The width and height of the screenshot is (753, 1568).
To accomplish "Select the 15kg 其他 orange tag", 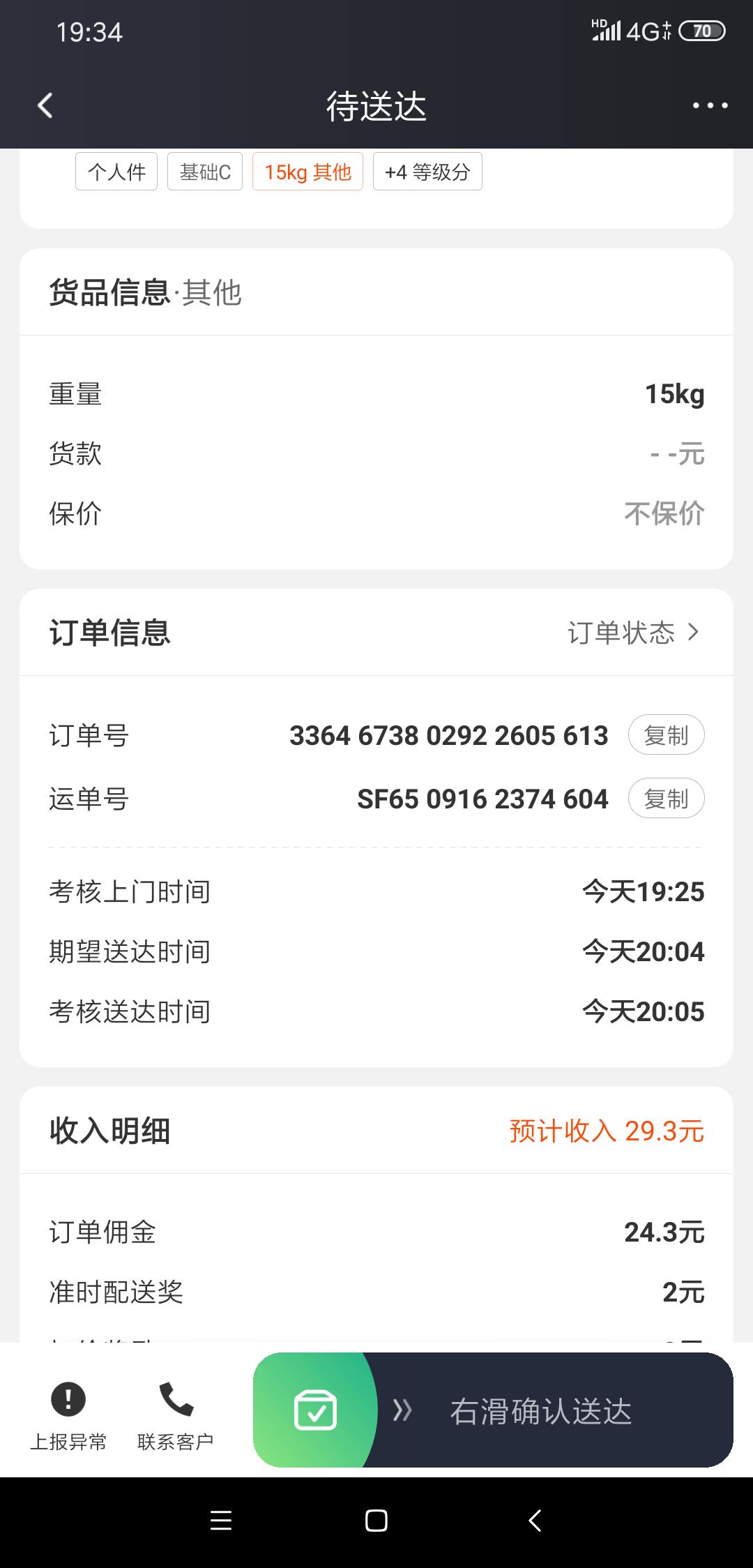I will 307,171.
